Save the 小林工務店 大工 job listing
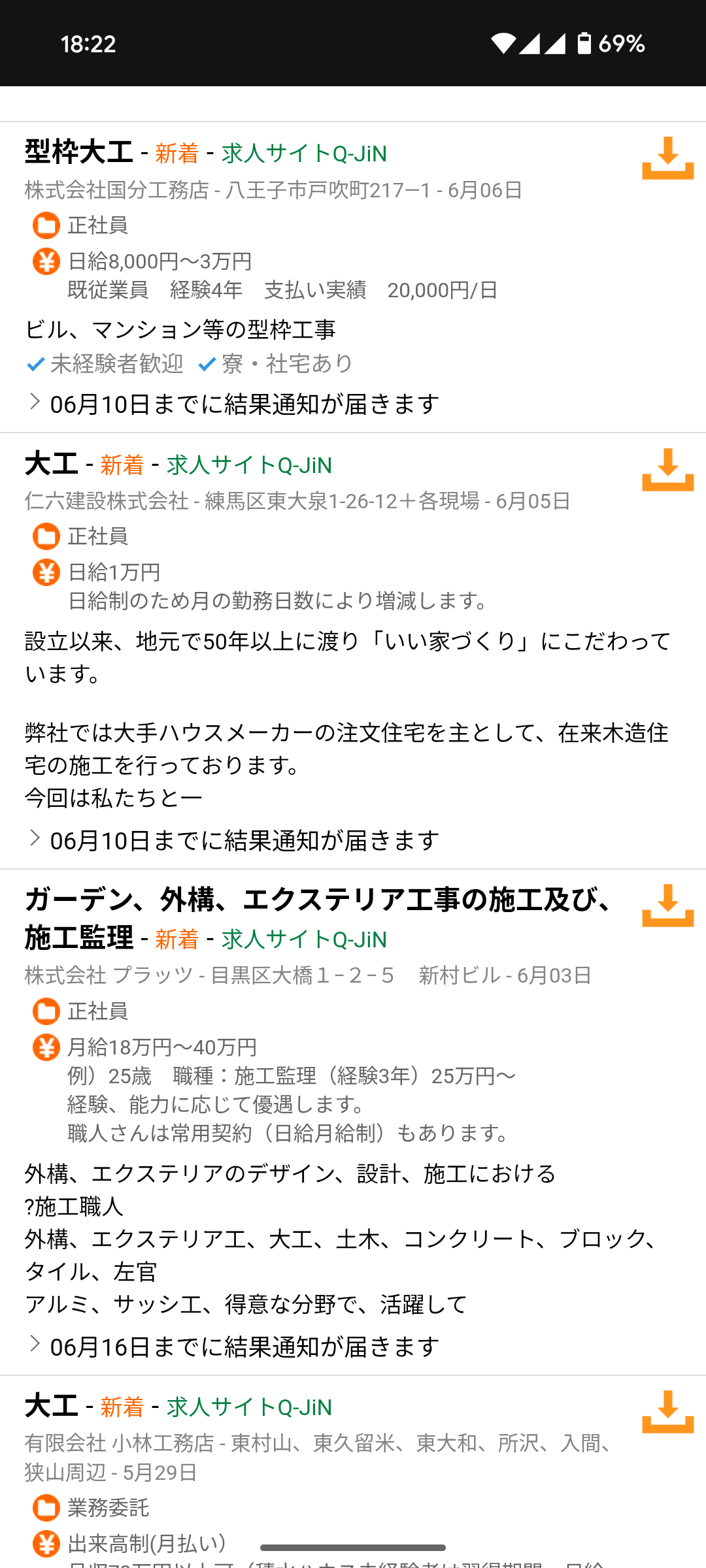This screenshot has width=706, height=1568. 667,1412
